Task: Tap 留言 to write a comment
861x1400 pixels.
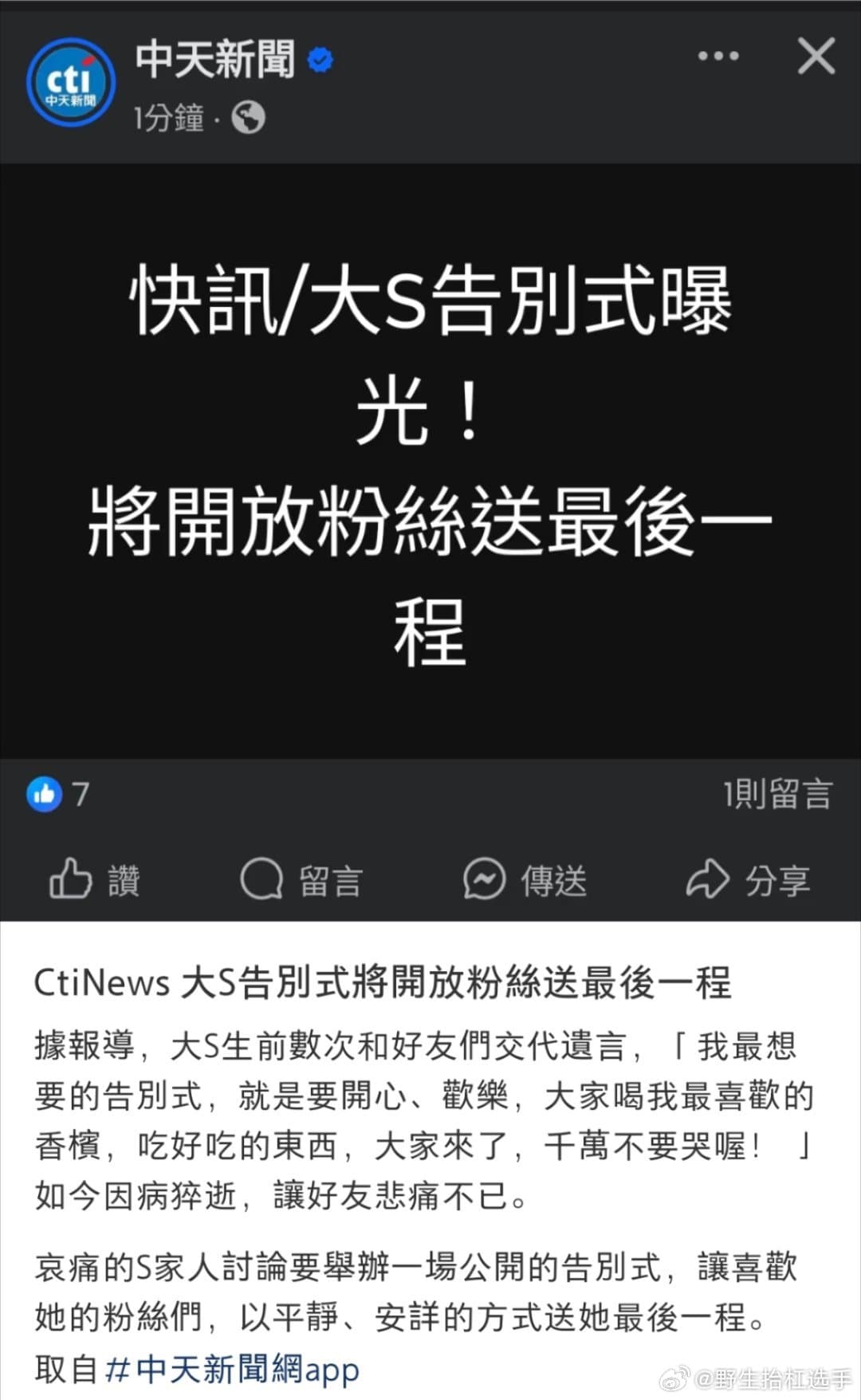Action: tap(301, 880)
